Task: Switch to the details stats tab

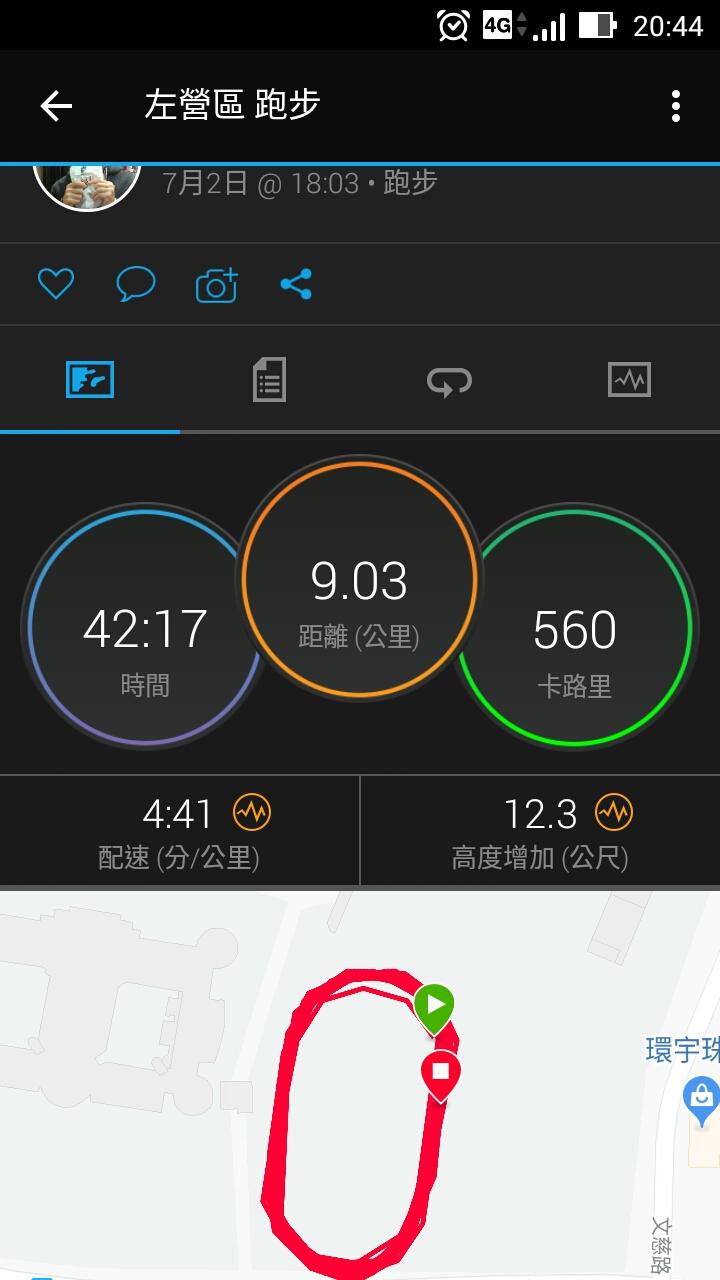Action: pos(269,380)
